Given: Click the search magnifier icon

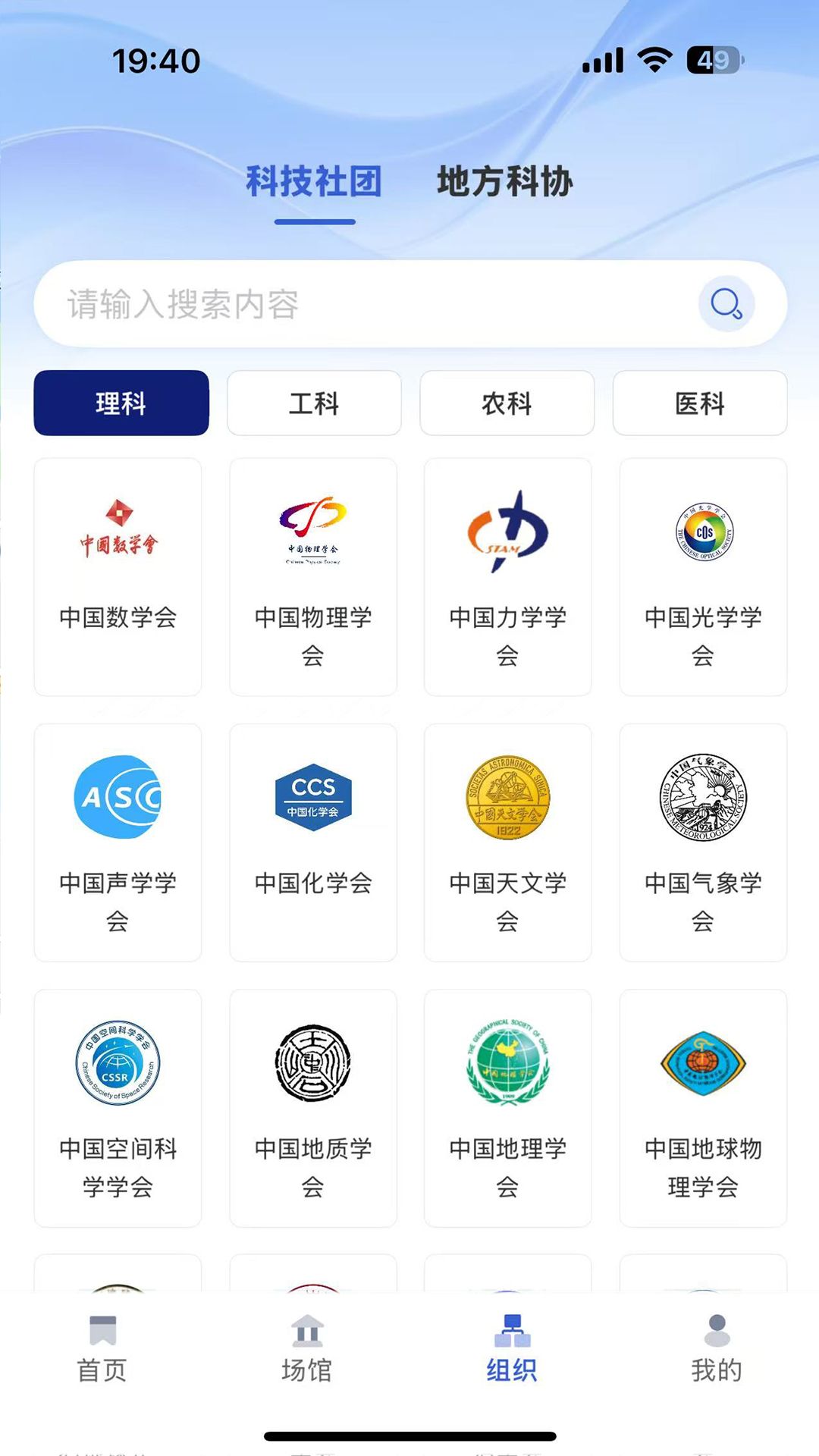Looking at the screenshot, I should [725, 303].
